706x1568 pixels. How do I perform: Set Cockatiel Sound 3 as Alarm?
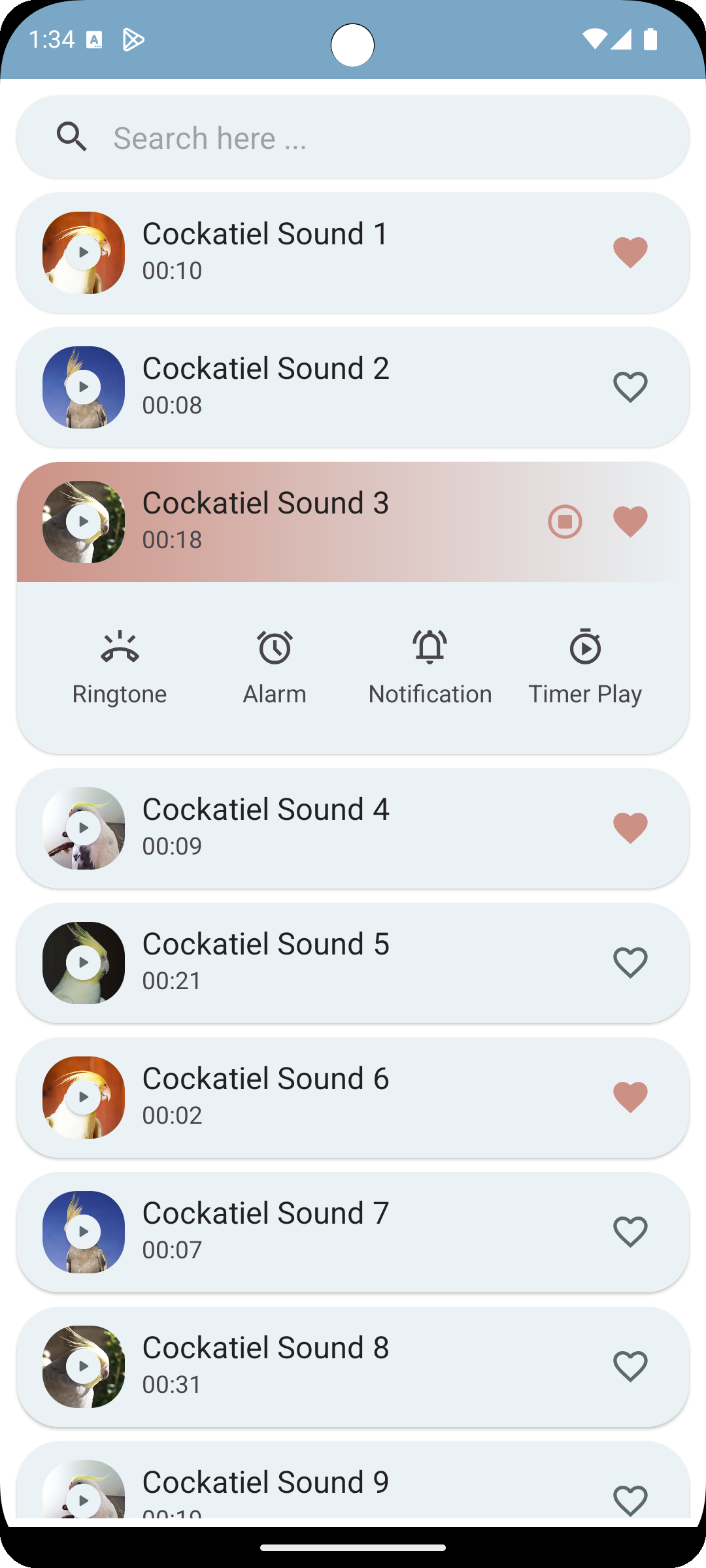click(274, 665)
